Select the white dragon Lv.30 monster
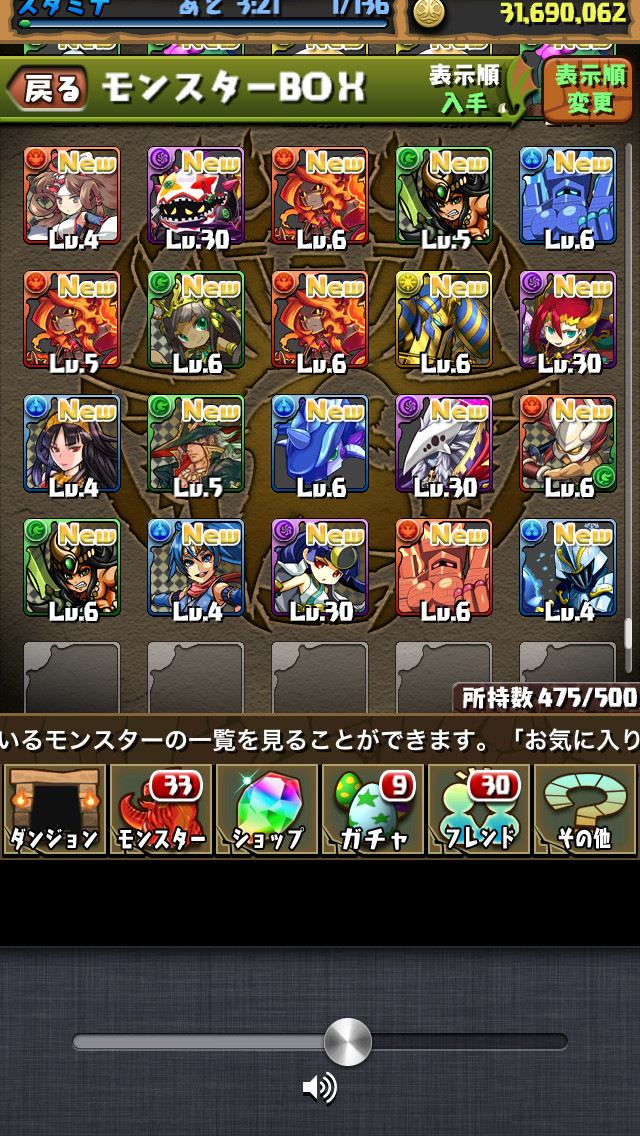Image resolution: width=640 pixels, height=1136 pixels. click(443, 444)
